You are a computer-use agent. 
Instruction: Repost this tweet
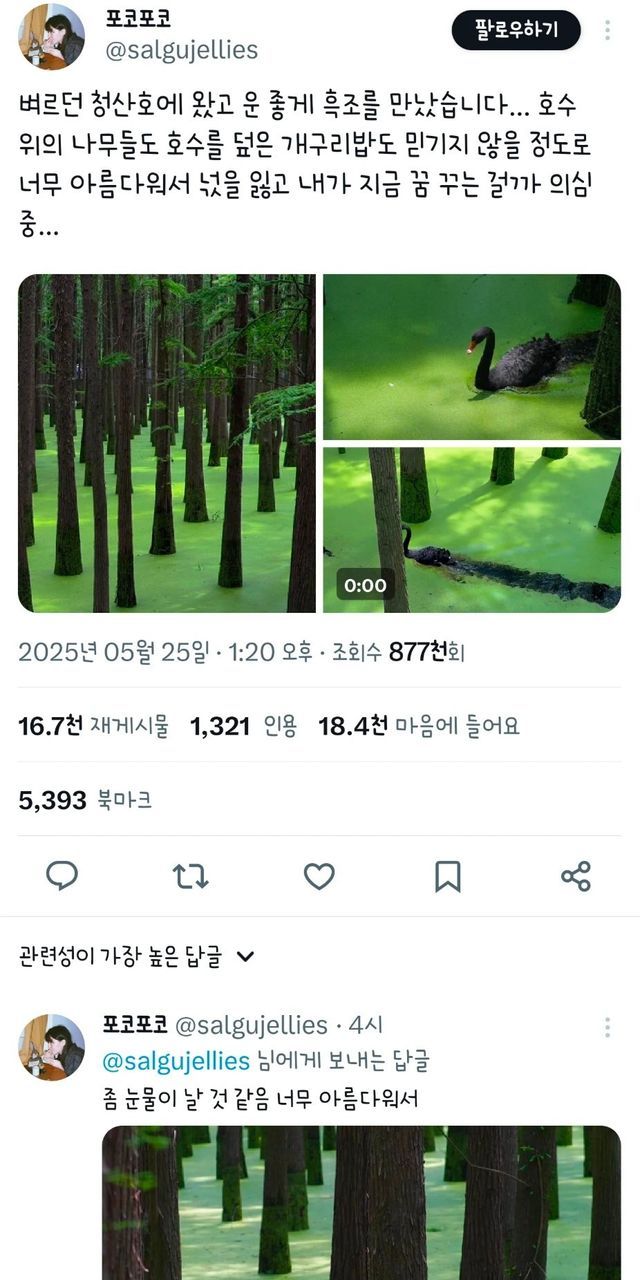pos(190,876)
